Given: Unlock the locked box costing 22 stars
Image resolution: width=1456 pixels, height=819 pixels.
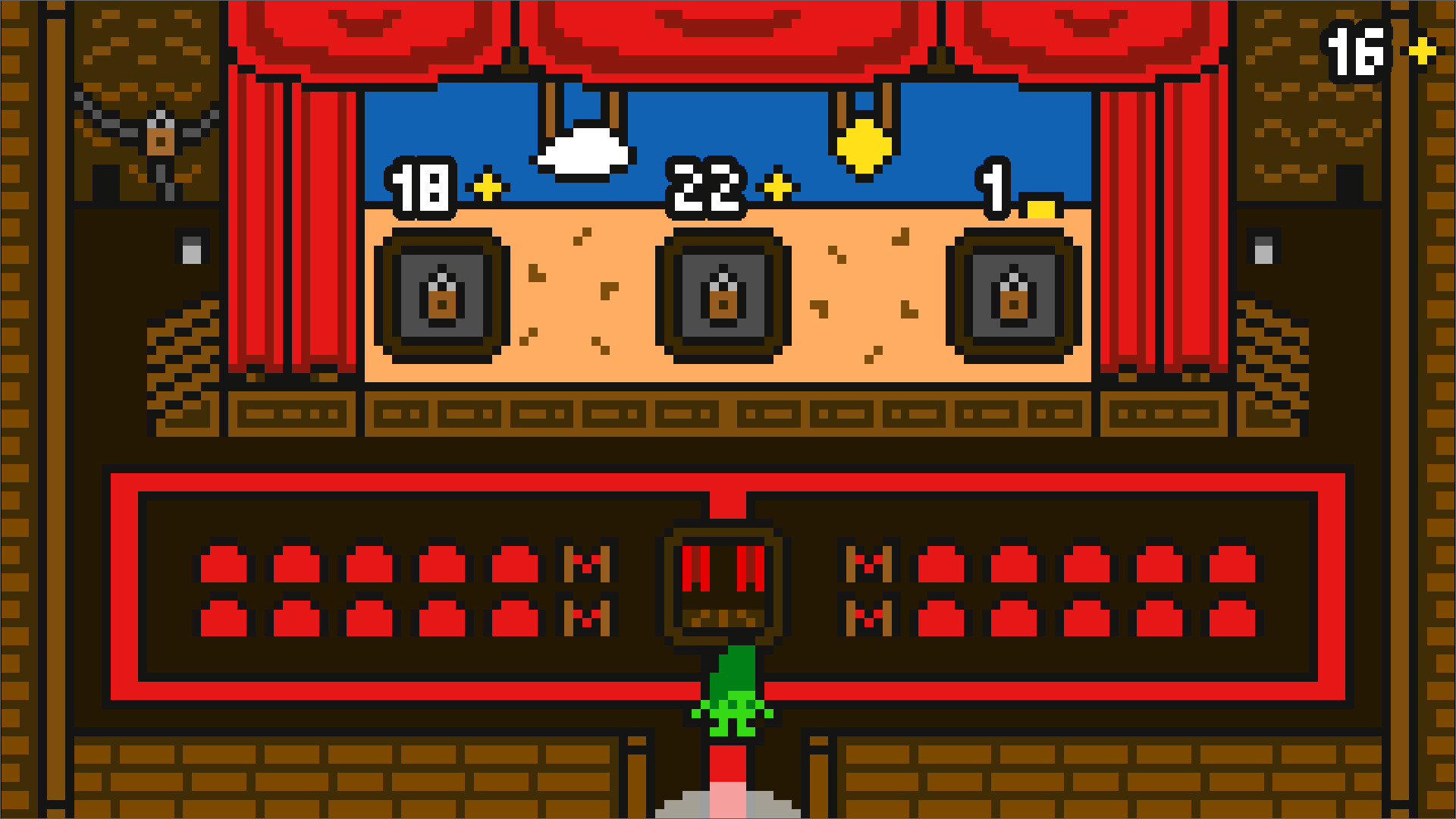Looking at the screenshot, I should [723, 296].
